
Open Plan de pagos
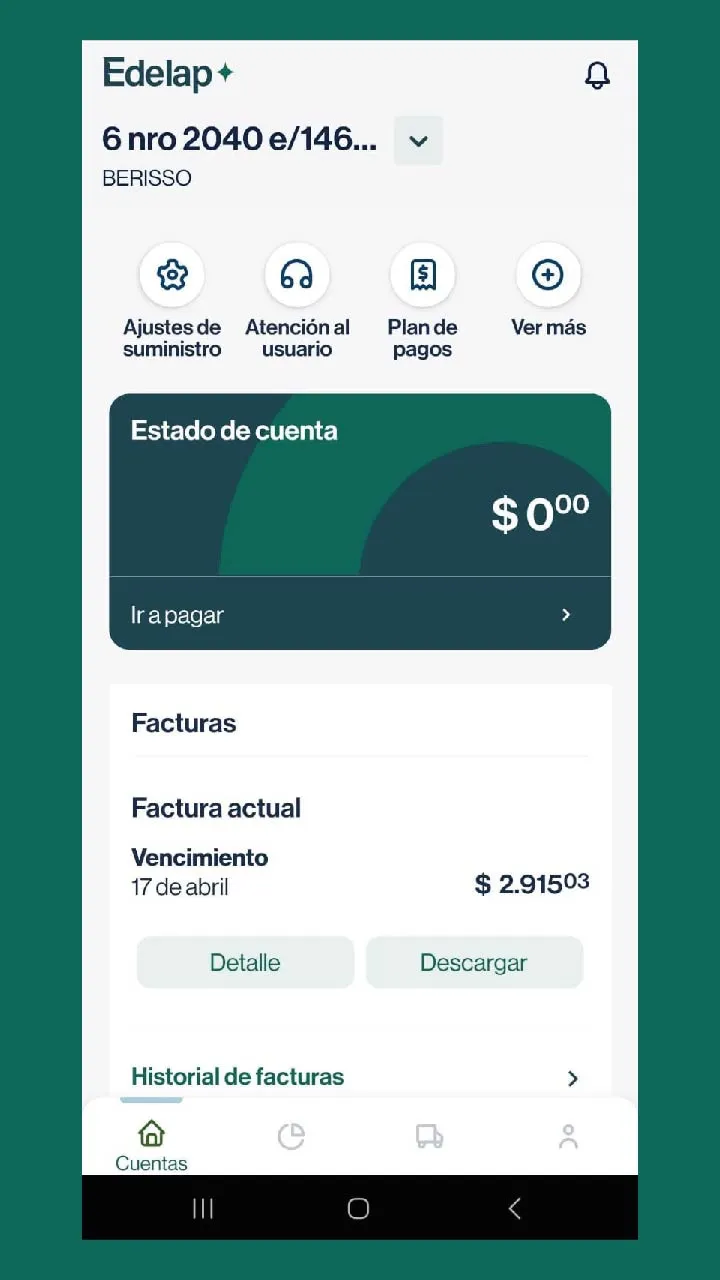pos(423,275)
